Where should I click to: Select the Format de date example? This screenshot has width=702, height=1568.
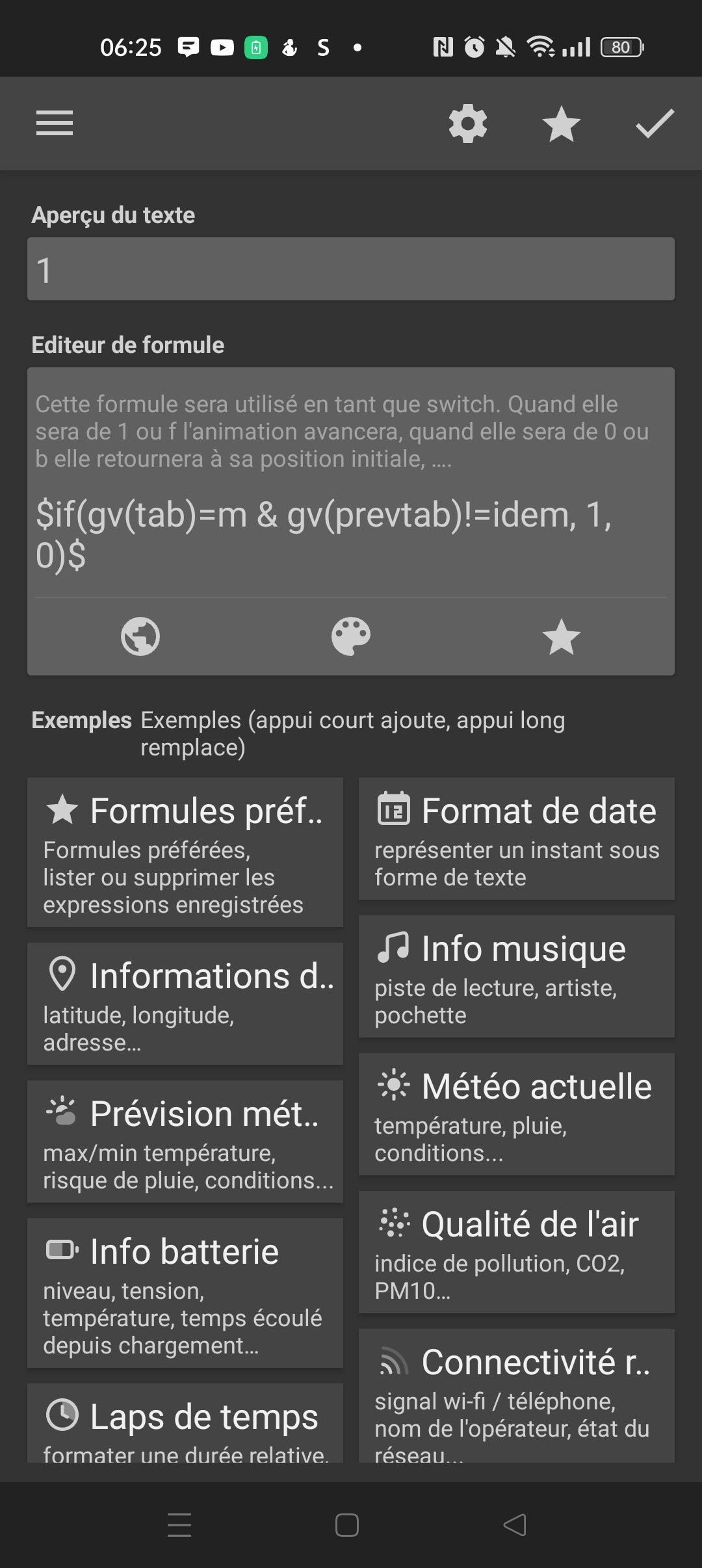click(x=517, y=839)
